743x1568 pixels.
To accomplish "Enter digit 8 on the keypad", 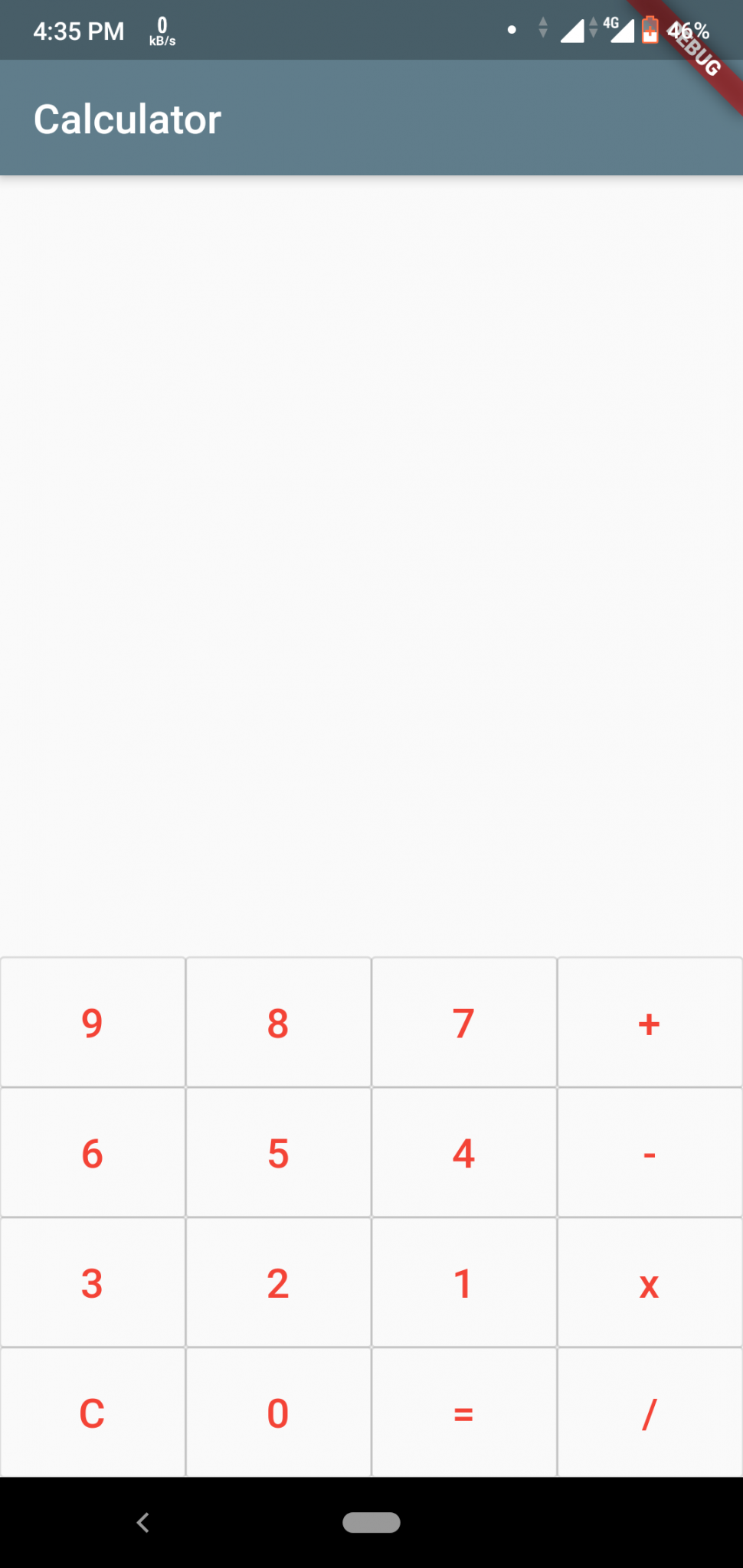I will [x=278, y=1022].
